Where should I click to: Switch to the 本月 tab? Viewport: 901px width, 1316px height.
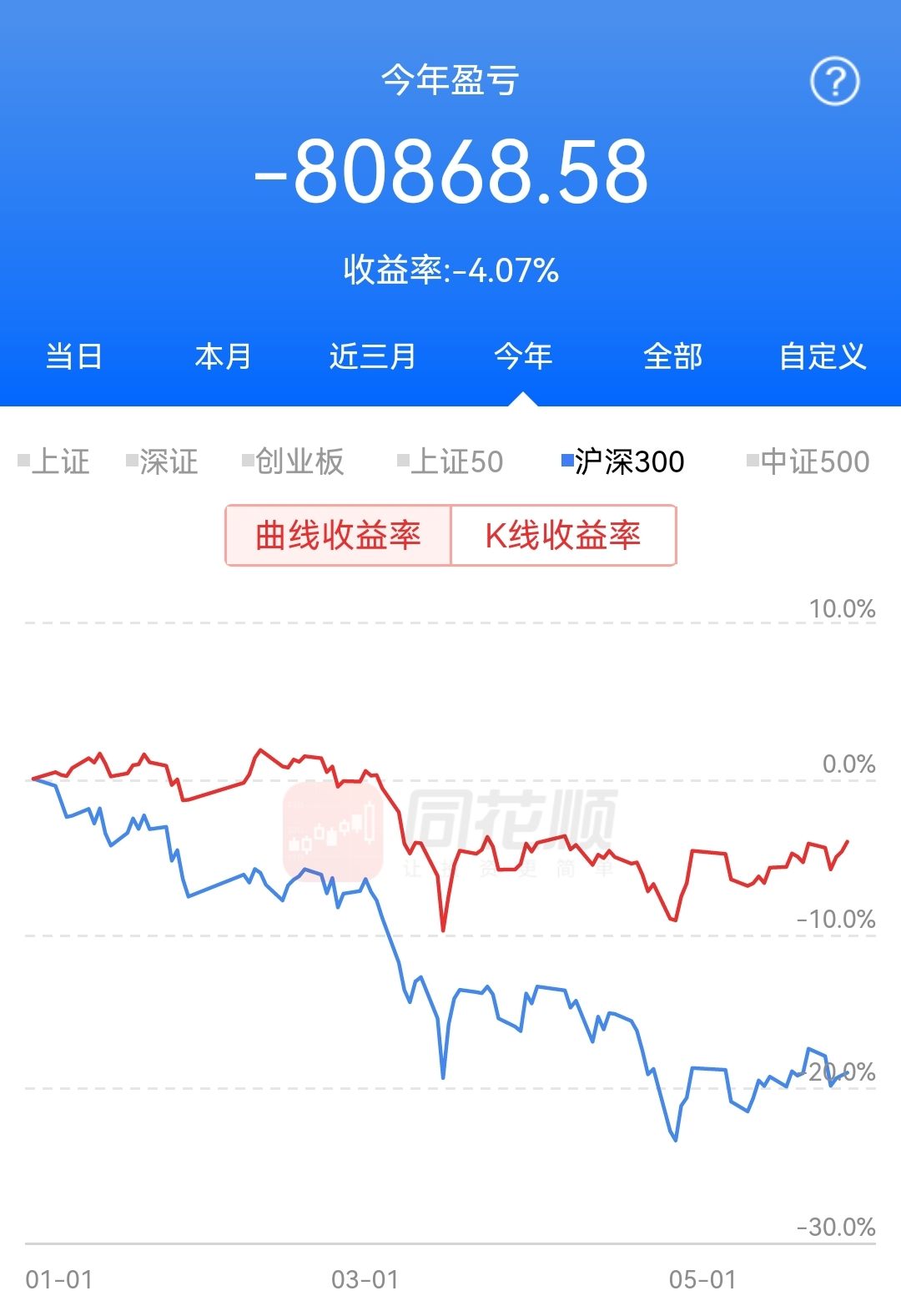(224, 356)
